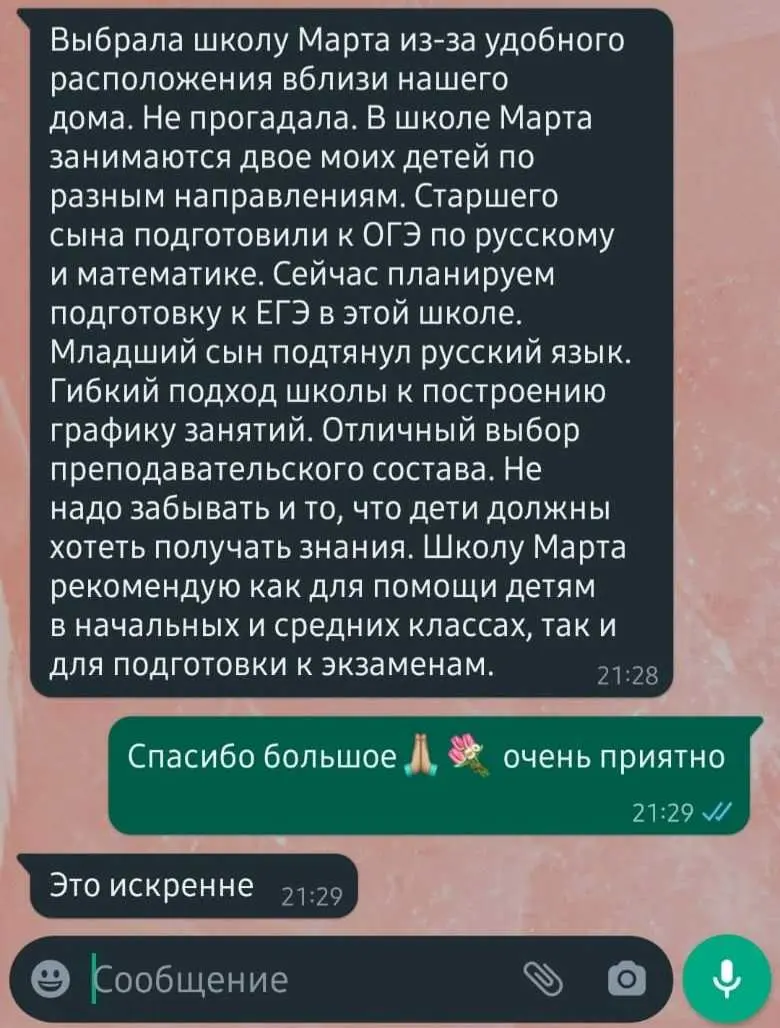Viewport: 780px width, 1028px height.
Task: Attach a file with the paperclip
Action: (x=545, y=977)
